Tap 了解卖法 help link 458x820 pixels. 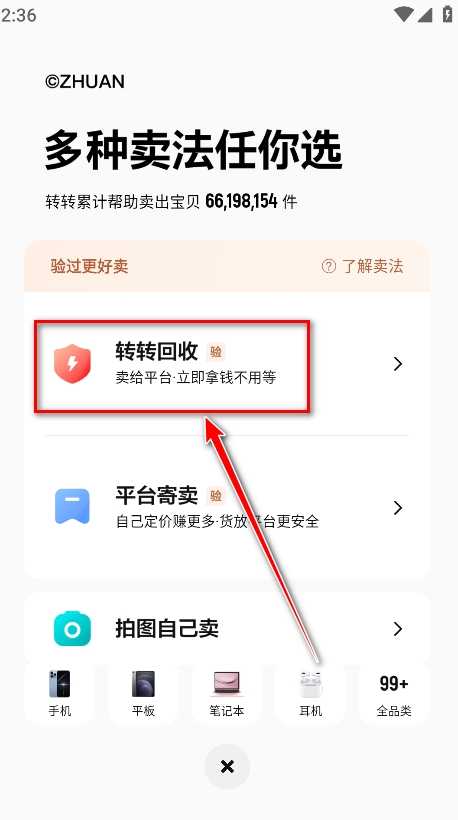(362, 266)
